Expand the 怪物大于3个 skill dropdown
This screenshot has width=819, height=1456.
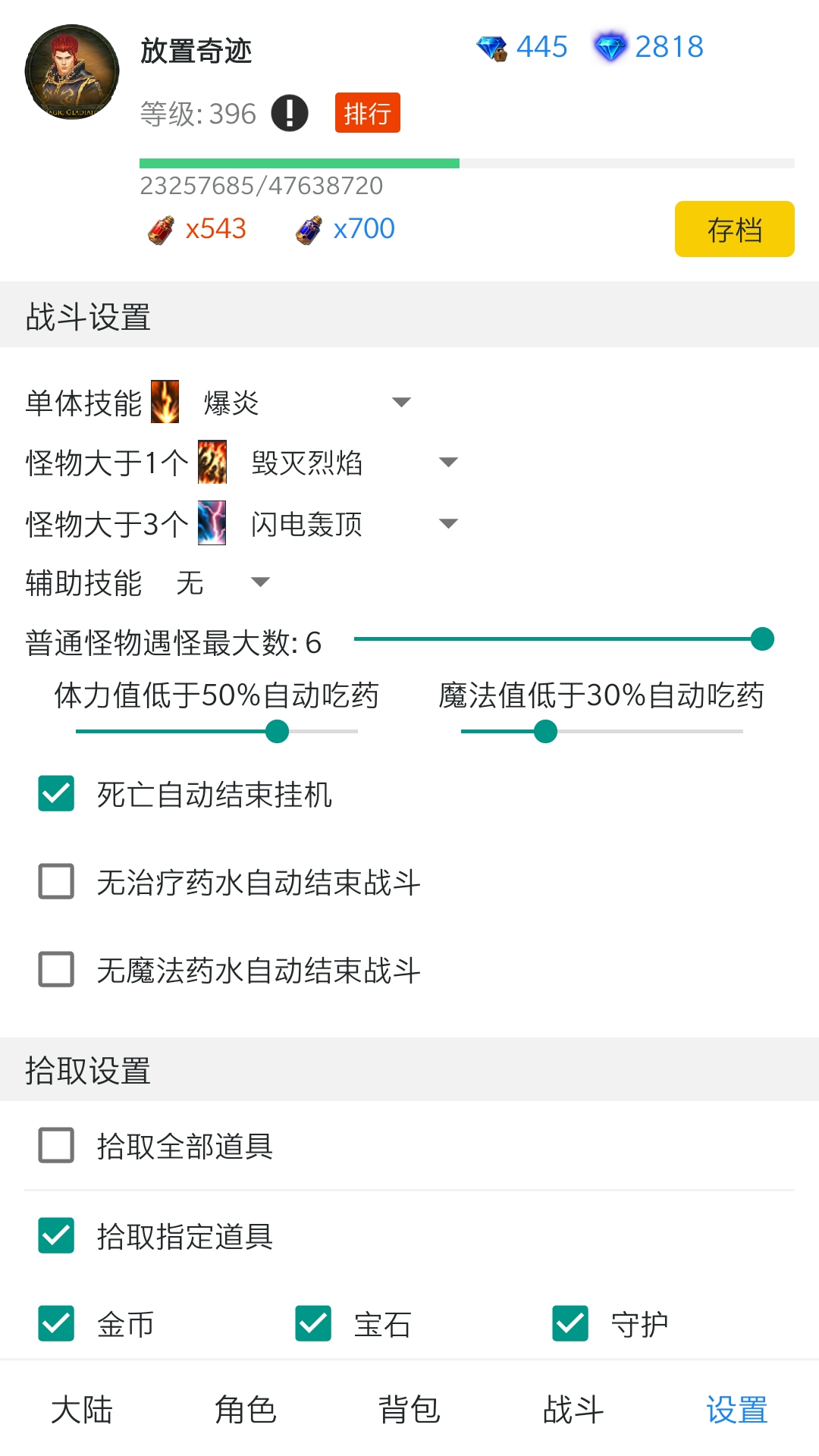(x=449, y=523)
